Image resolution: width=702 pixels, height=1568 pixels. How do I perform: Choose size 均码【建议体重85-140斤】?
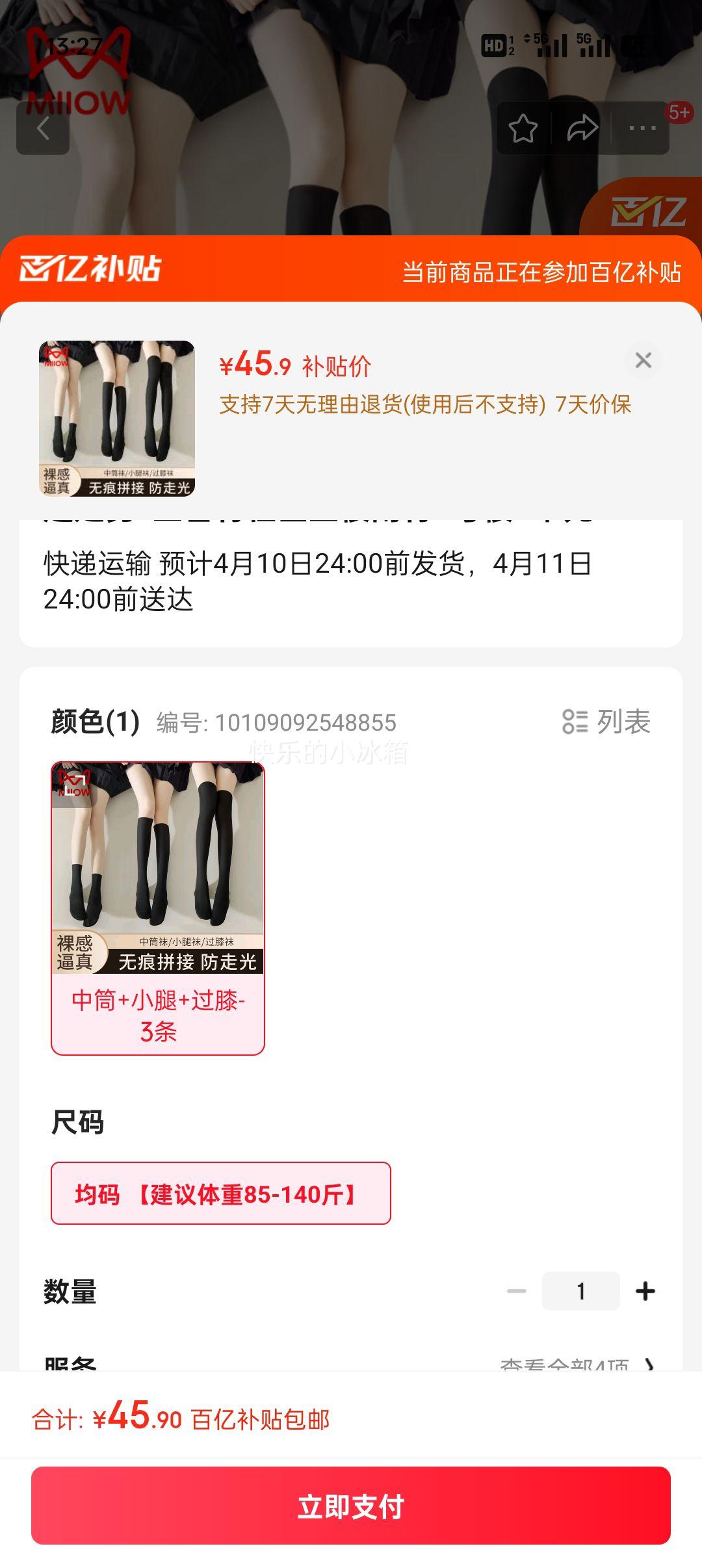tap(221, 1194)
